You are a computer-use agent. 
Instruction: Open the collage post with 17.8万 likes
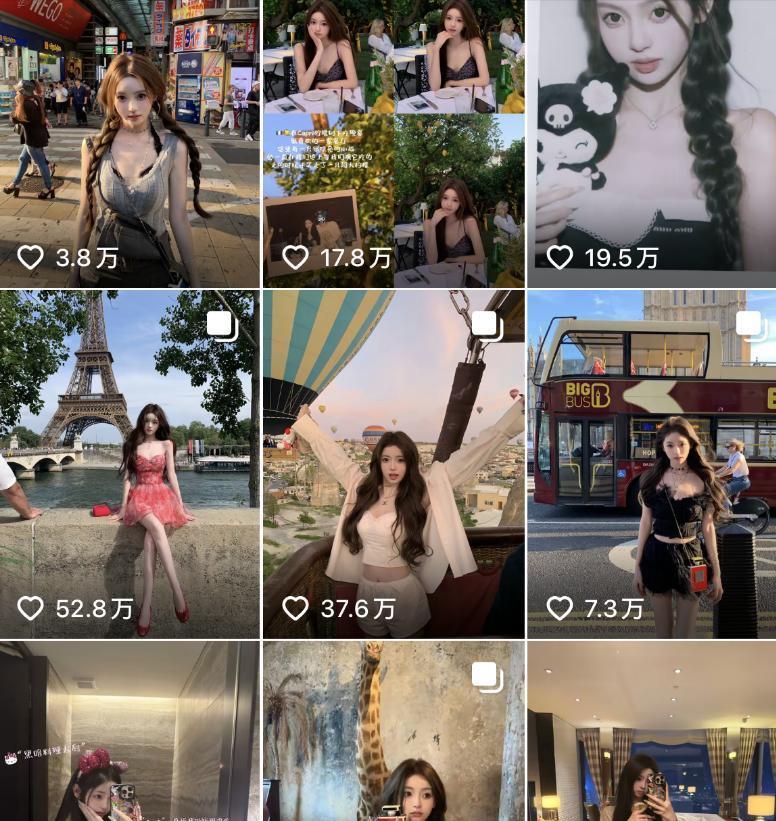coord(394,143)
